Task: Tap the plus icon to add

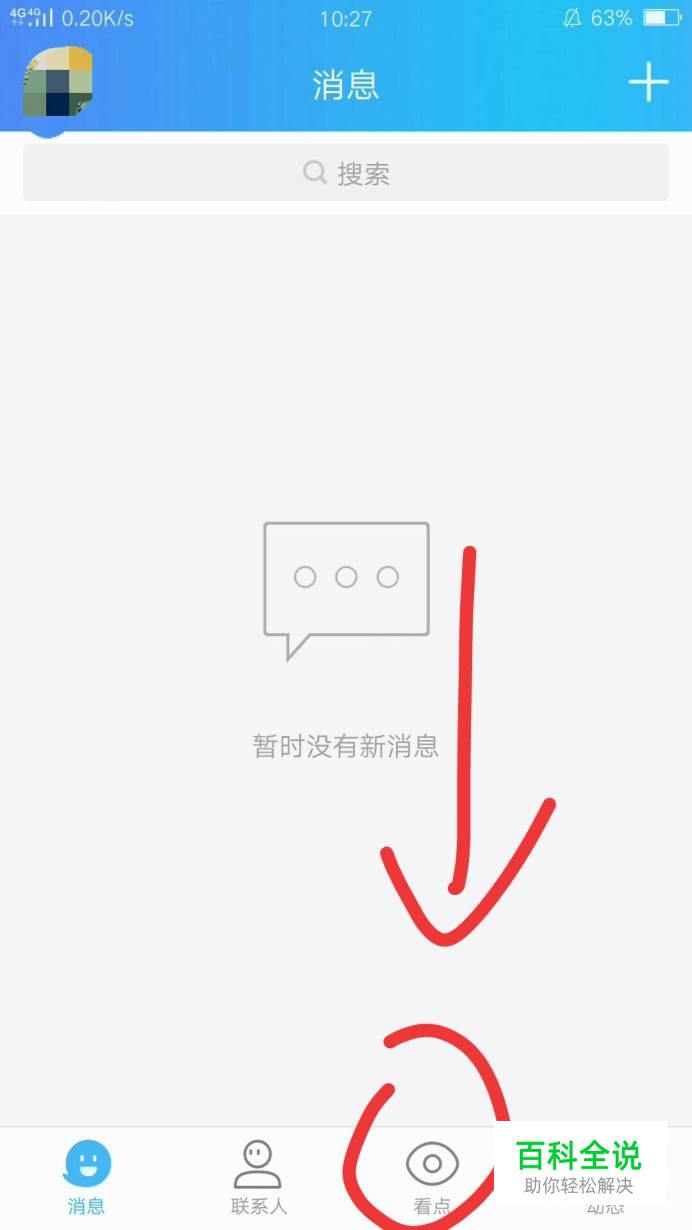Action: (x=648, y=82)
